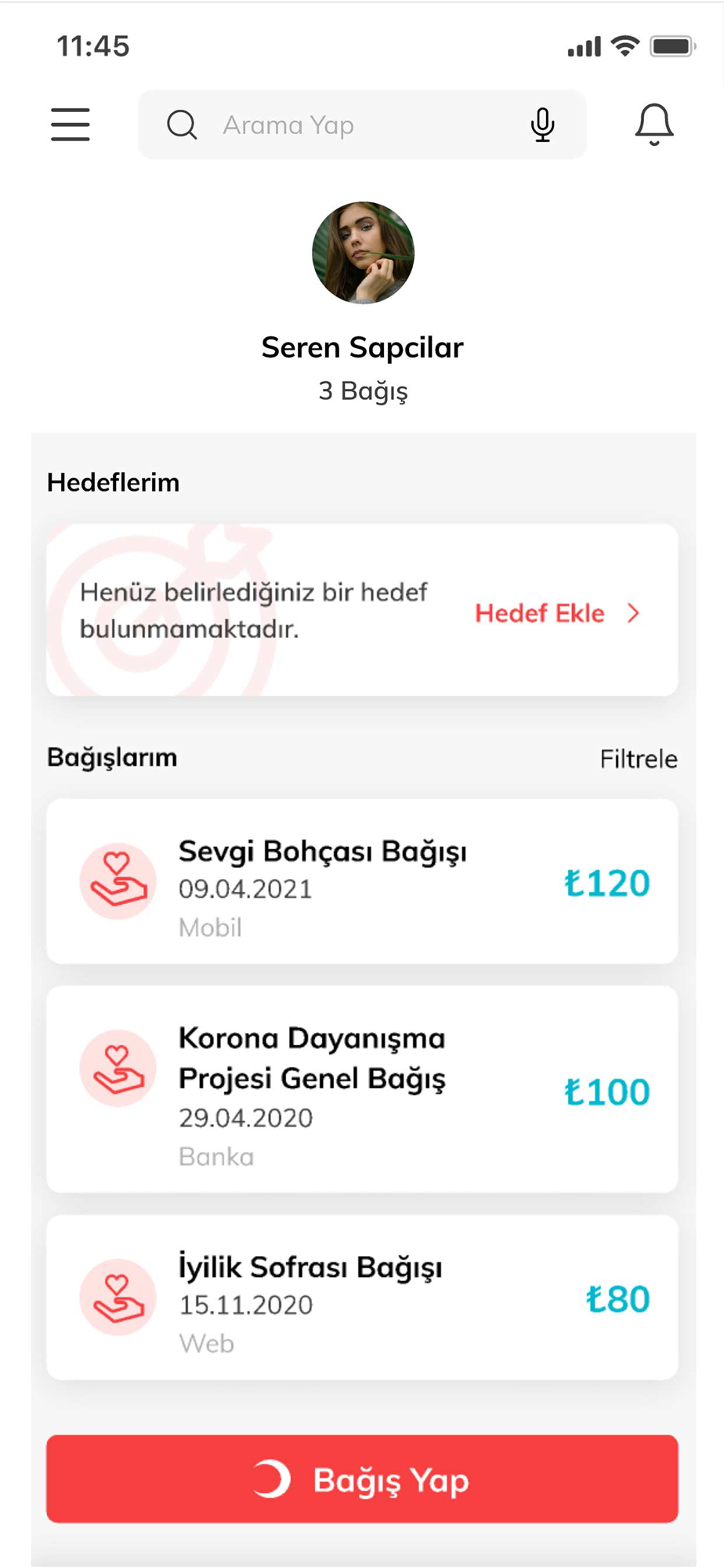Make a donation with Bağış Yap
The image size is (724, 1568).
[362, 1479]
